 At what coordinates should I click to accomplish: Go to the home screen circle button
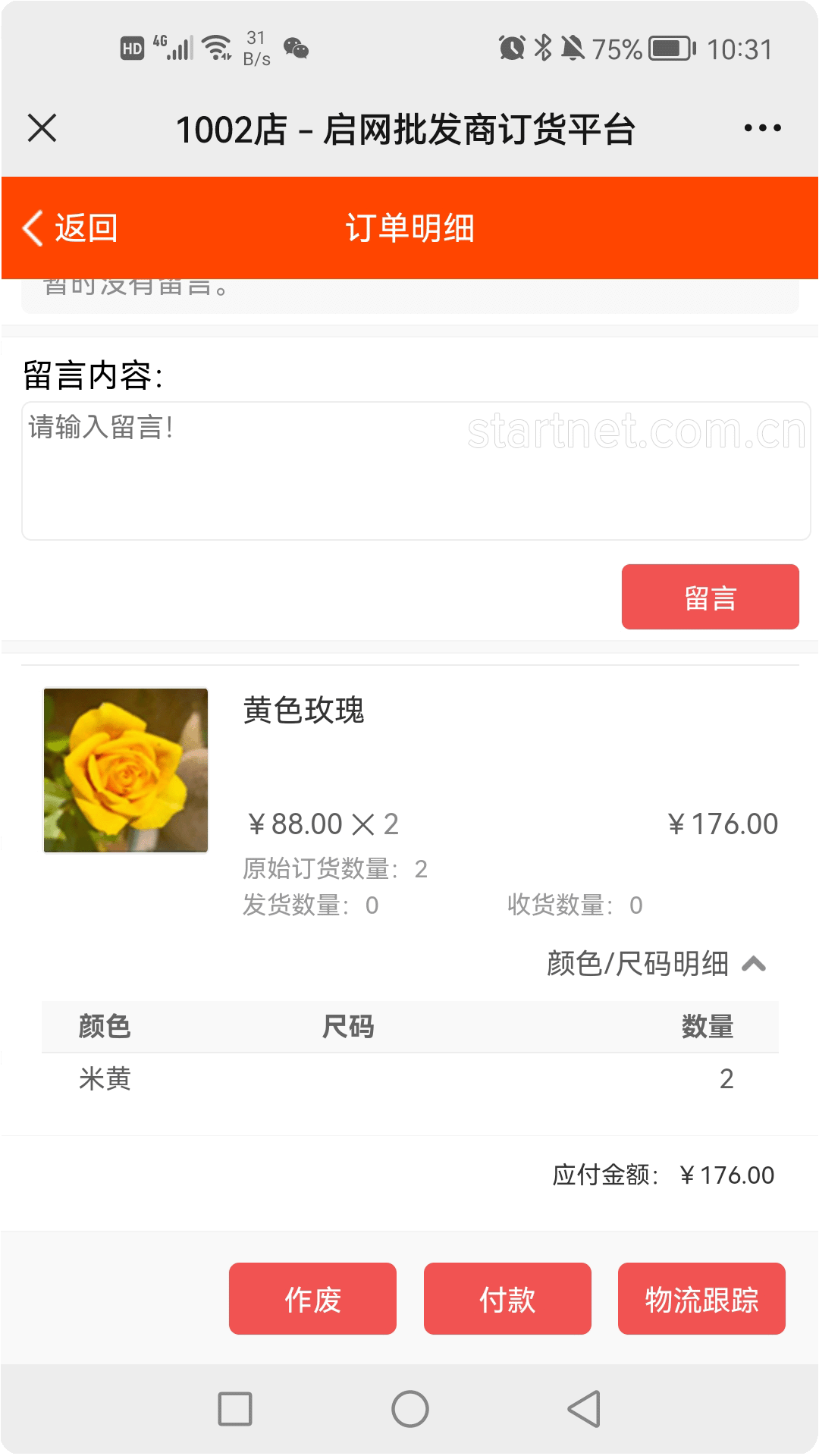(410, 1409)
